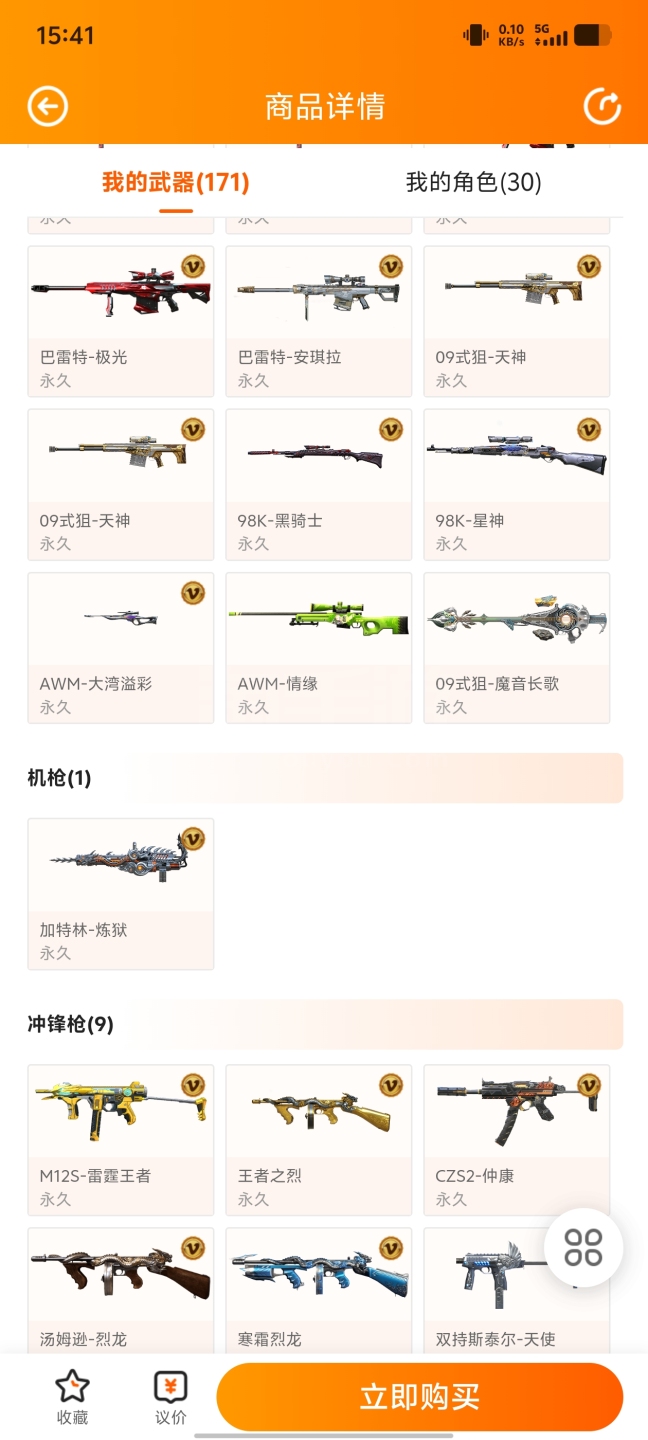
Task: Select the 我的武器(171) tab
Action: click(175, 182)
